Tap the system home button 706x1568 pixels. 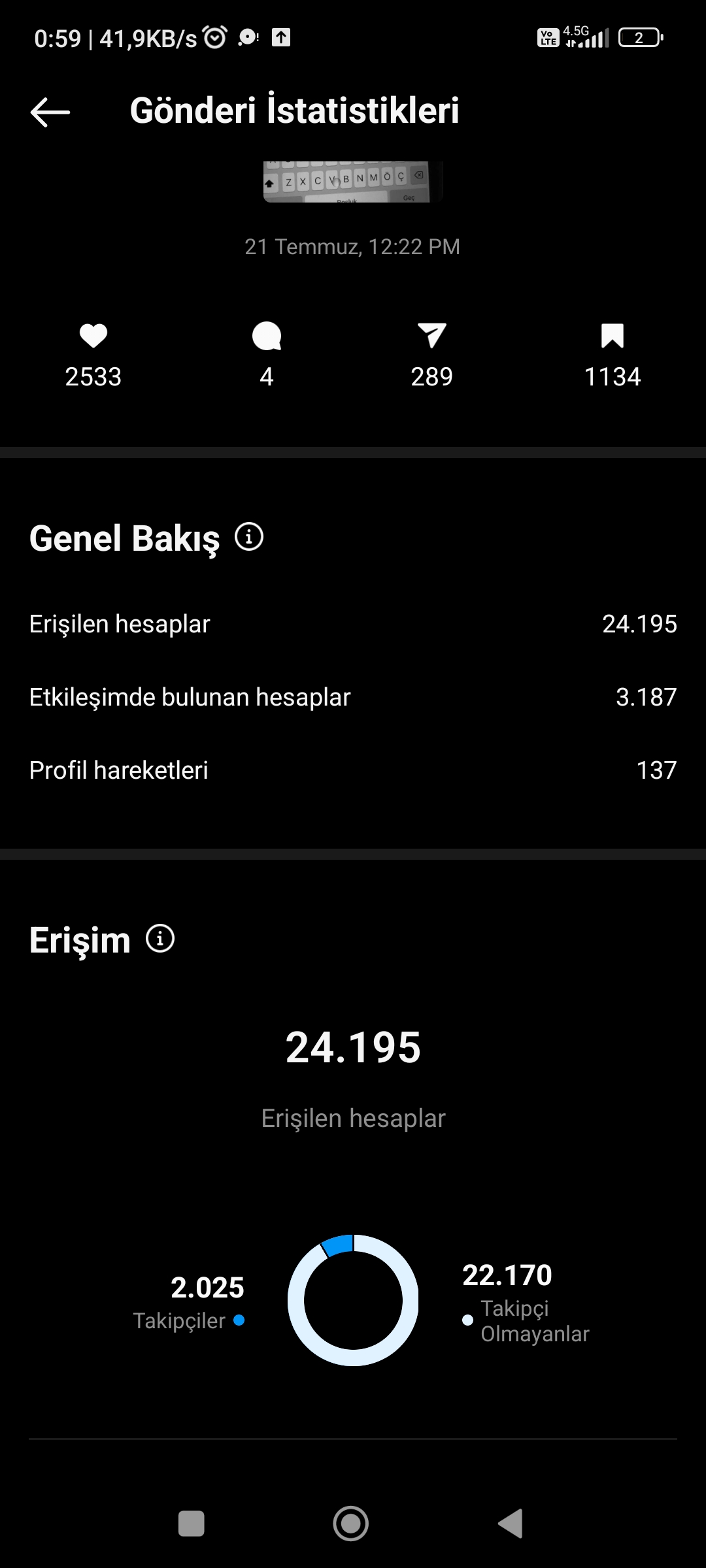pyautogui.click(x=351, y=1524)
